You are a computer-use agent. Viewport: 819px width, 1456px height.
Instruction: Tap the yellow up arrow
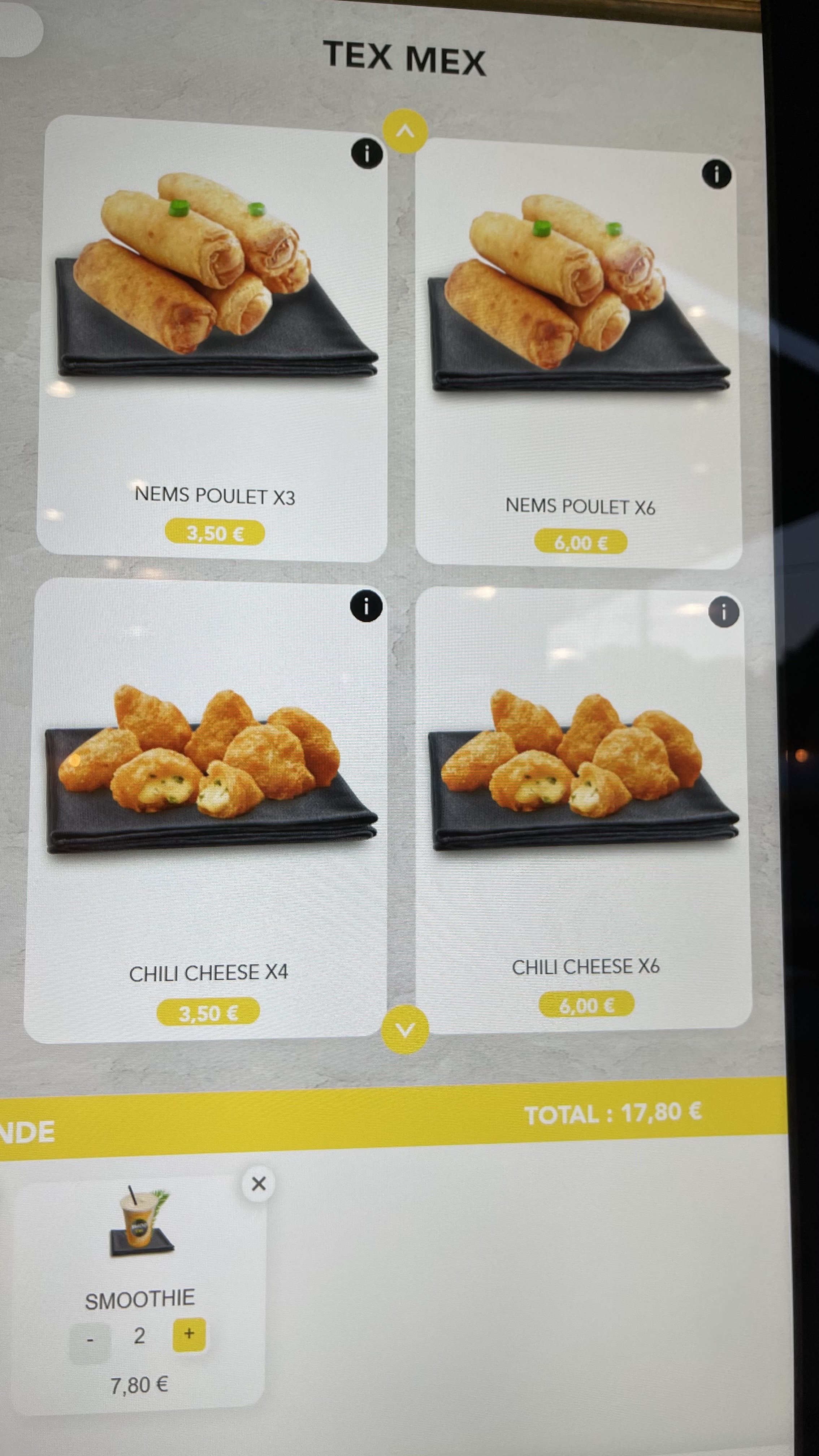tap(405, 131)
